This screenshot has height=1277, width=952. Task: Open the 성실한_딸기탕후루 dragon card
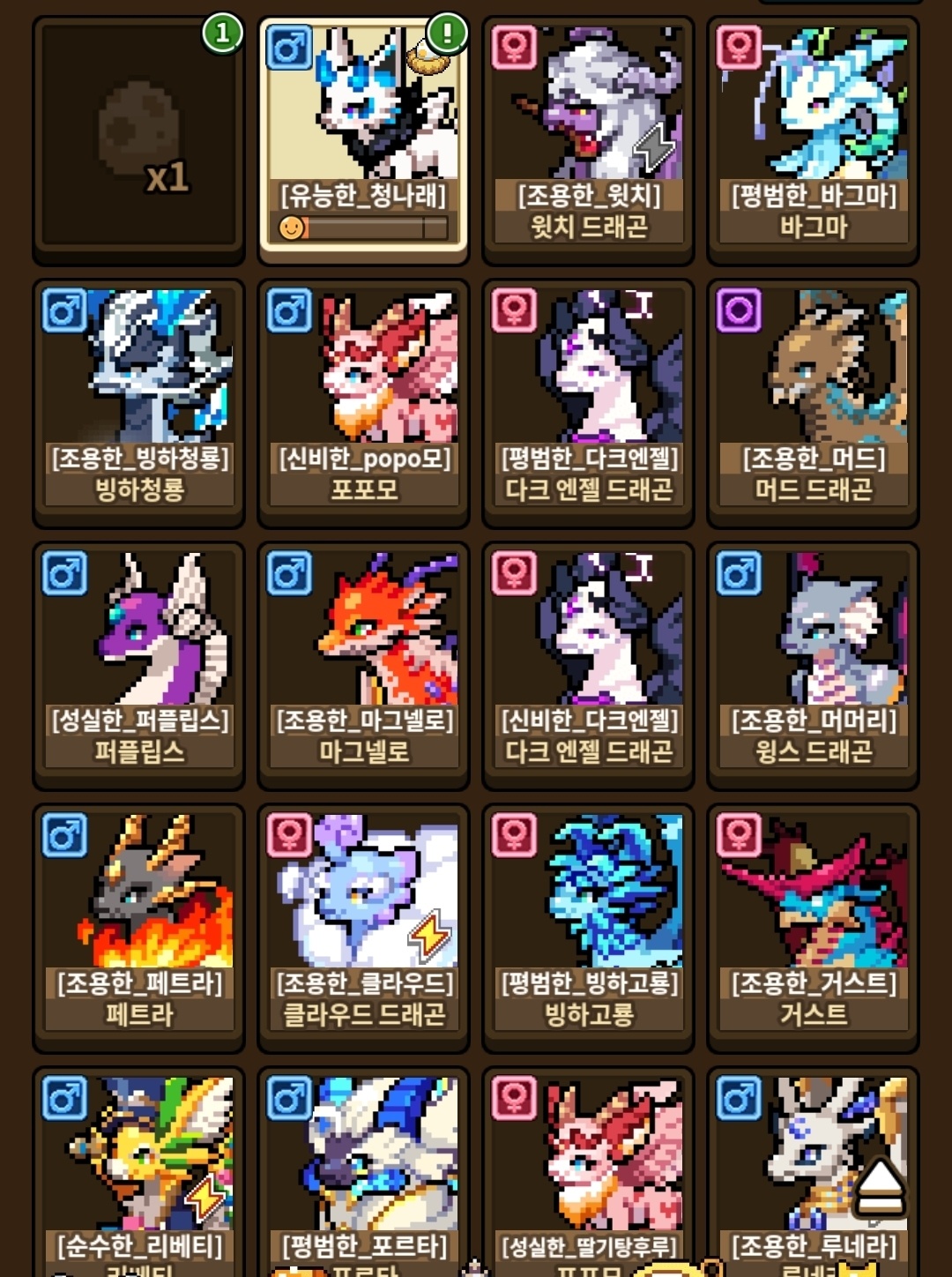tap(588, 1171)
